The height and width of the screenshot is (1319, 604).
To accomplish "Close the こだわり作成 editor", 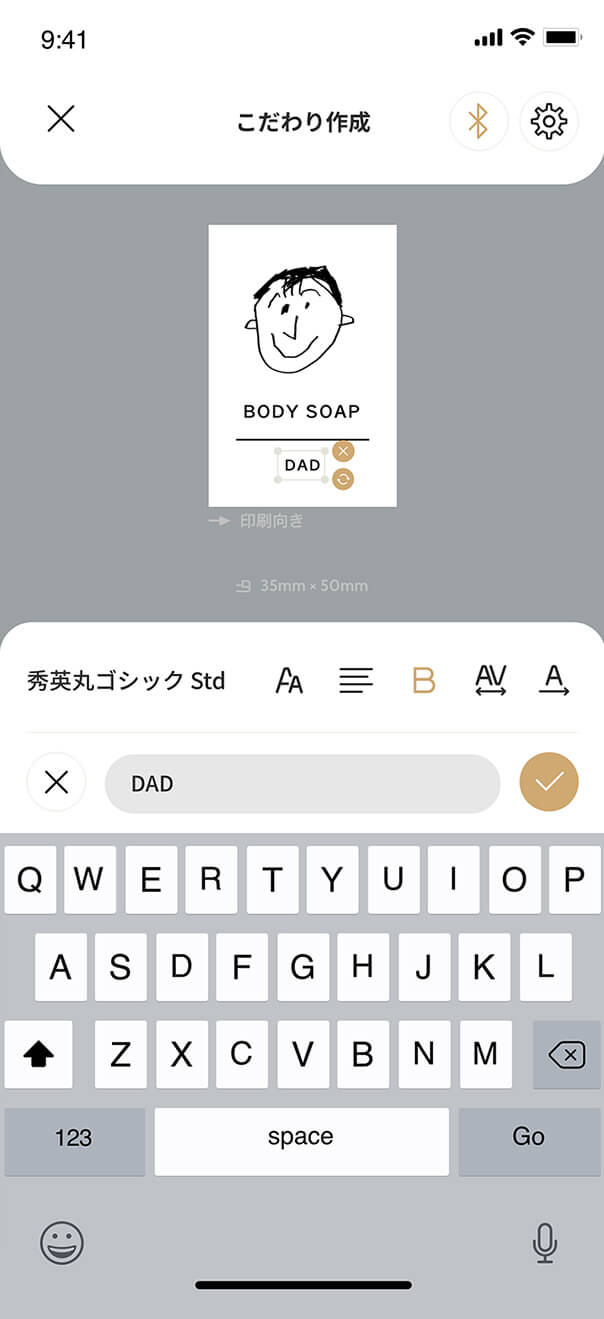I will (61, 120).
